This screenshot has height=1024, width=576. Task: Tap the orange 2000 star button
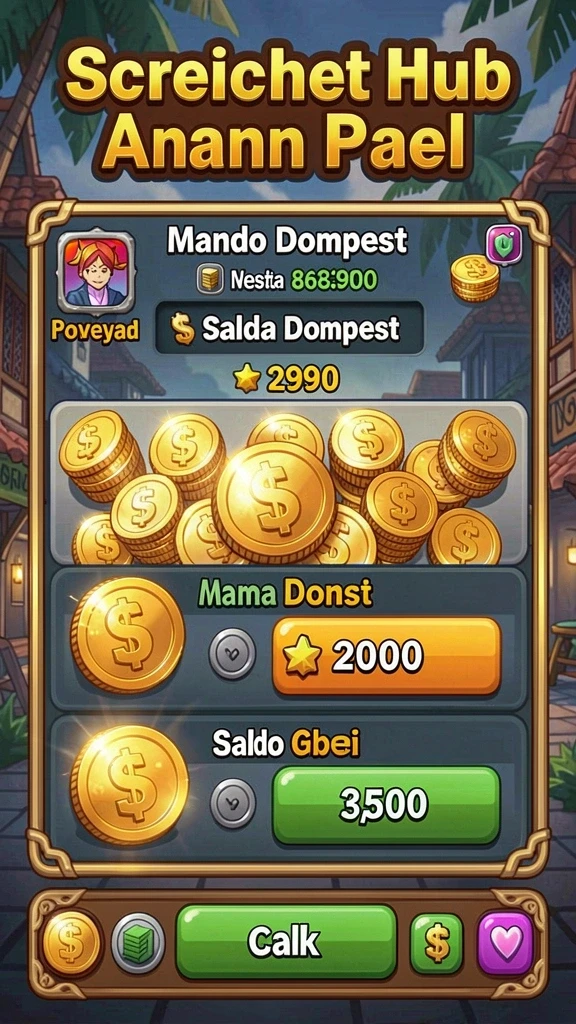[386, 656]
